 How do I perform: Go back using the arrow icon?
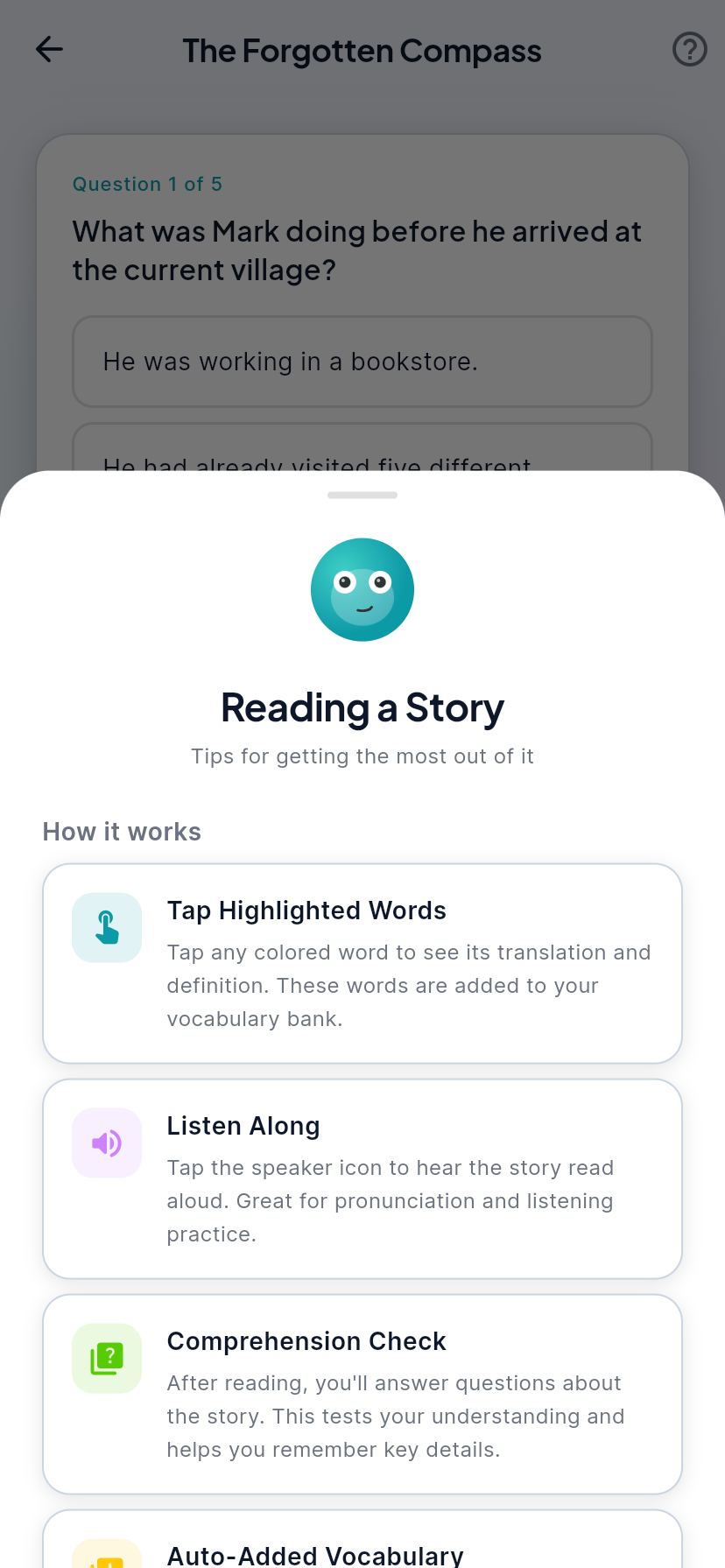coord(49,49)
